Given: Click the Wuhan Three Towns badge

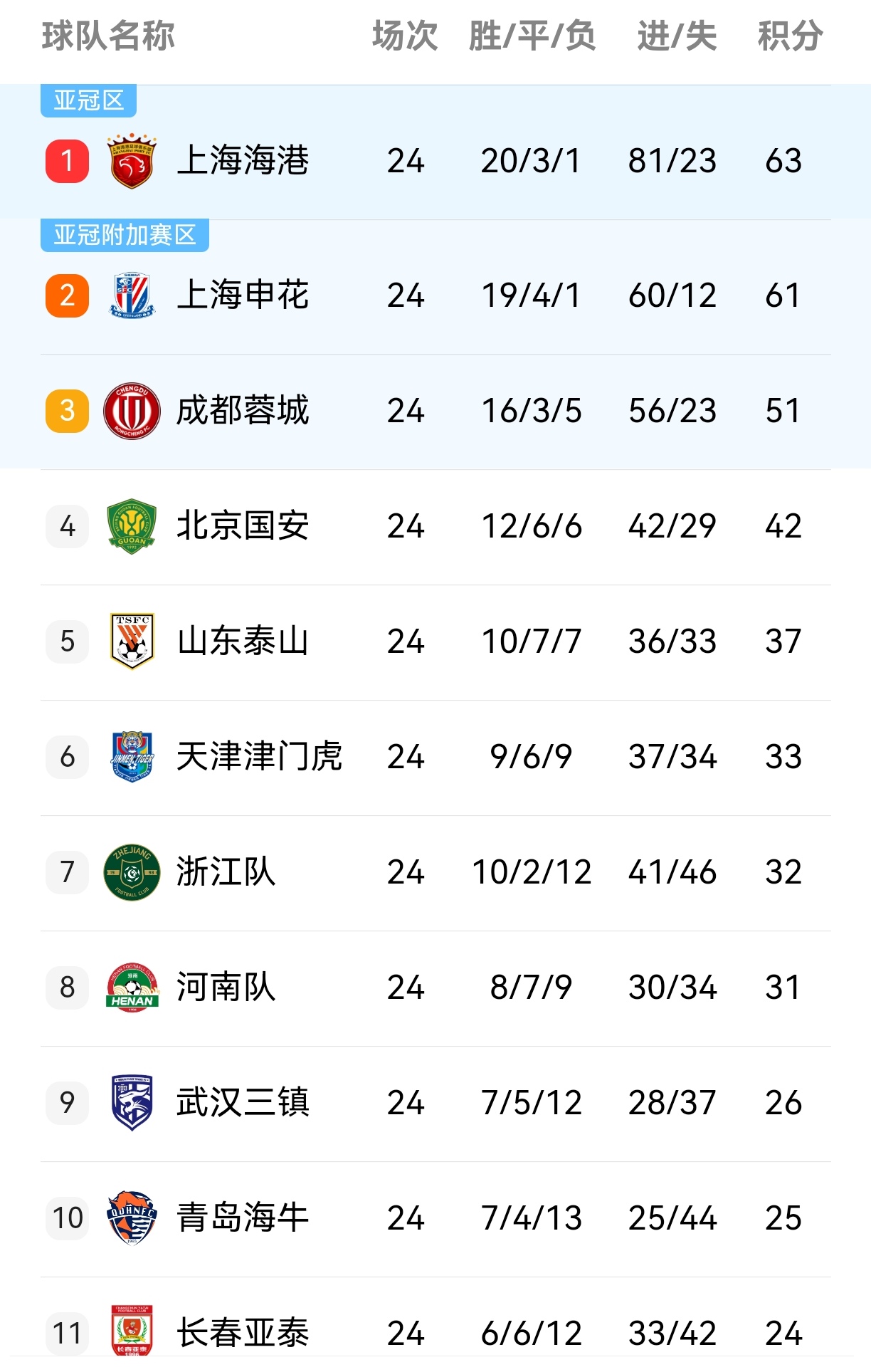Looking at the screenshot, I should 133,1102.
